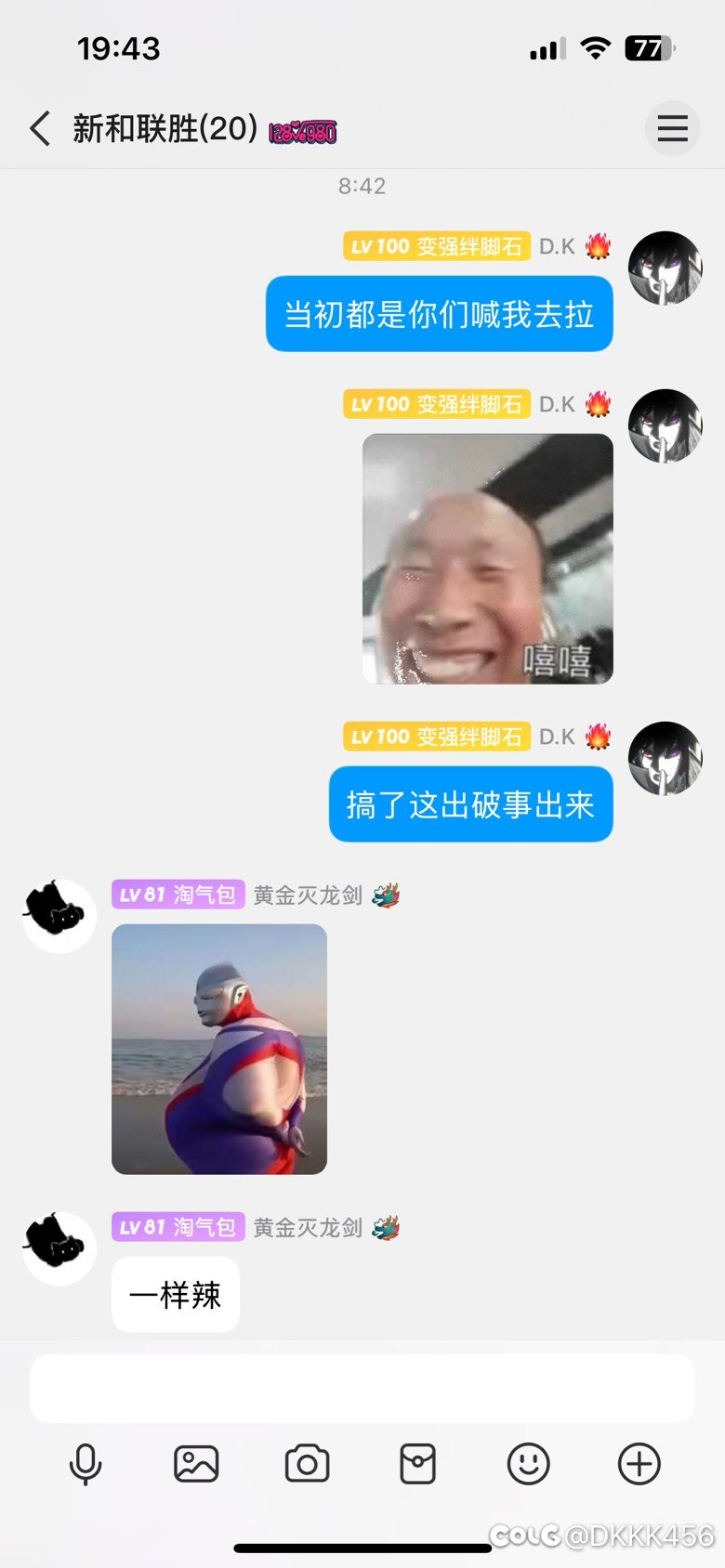The width and height of the screenshot is (725, 1568).
Task: Open D.K's avatar beside 搞了这出破事出来
Action: click(x=666, y=759)
